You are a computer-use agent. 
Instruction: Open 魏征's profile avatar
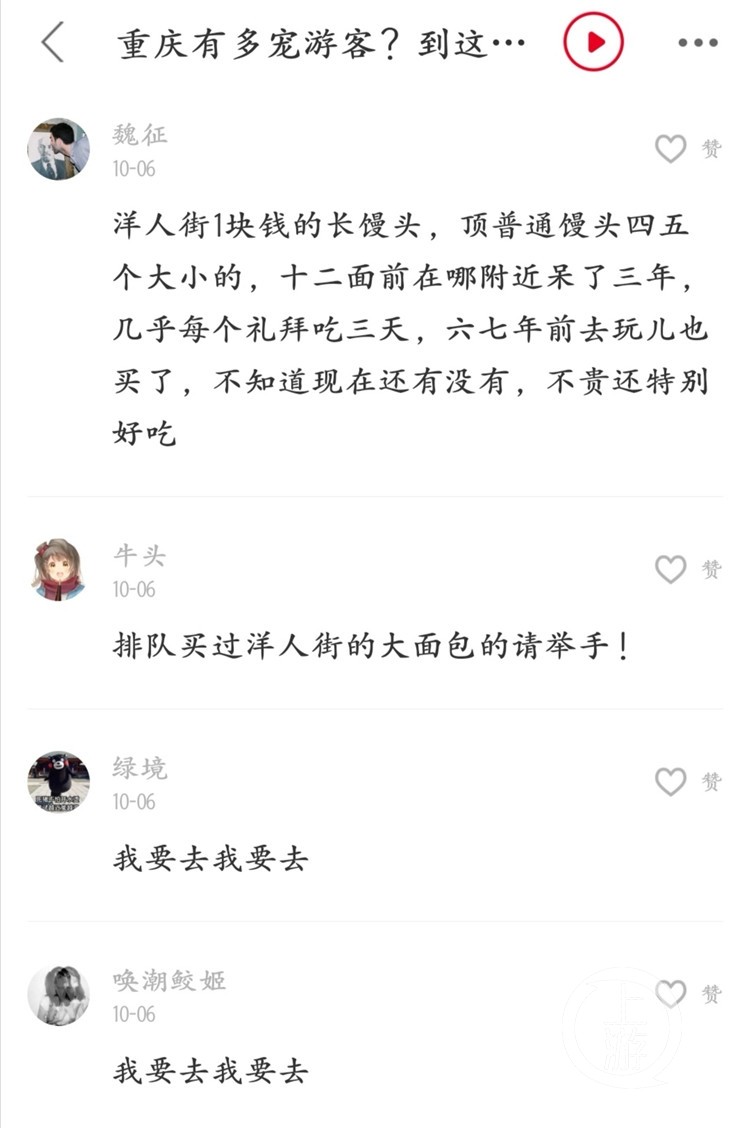click(x=58, y=150)
